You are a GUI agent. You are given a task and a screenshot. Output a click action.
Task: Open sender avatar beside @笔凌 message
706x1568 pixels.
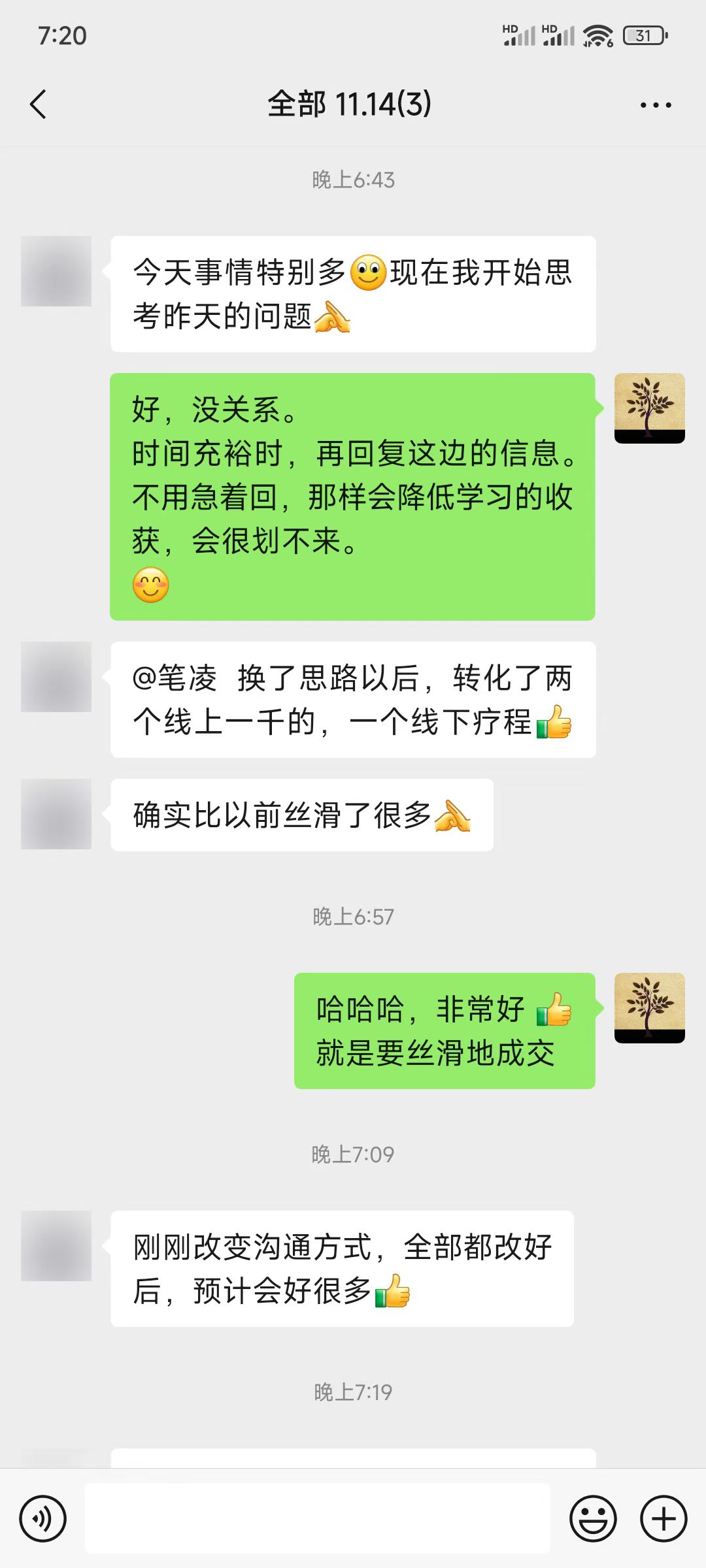point(56,677)
